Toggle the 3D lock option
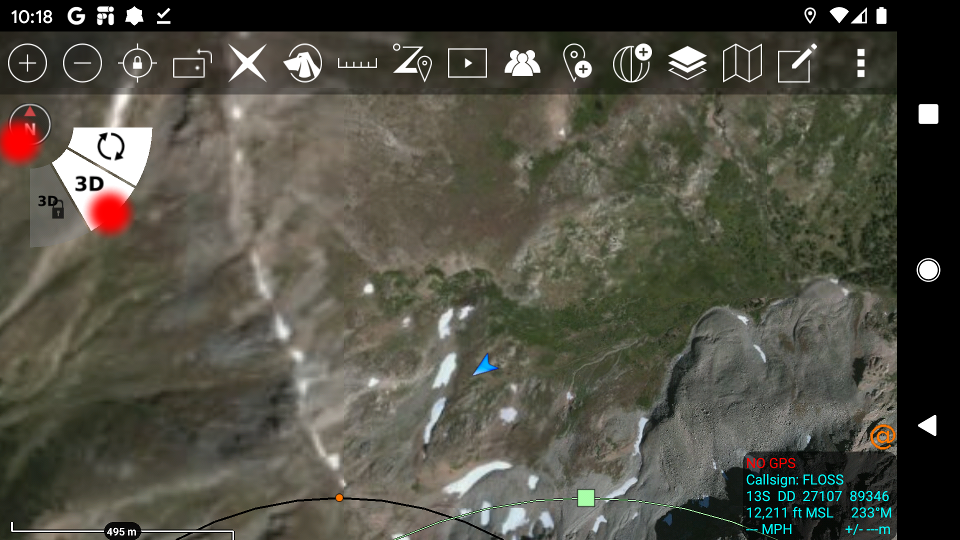 point(49,206)
